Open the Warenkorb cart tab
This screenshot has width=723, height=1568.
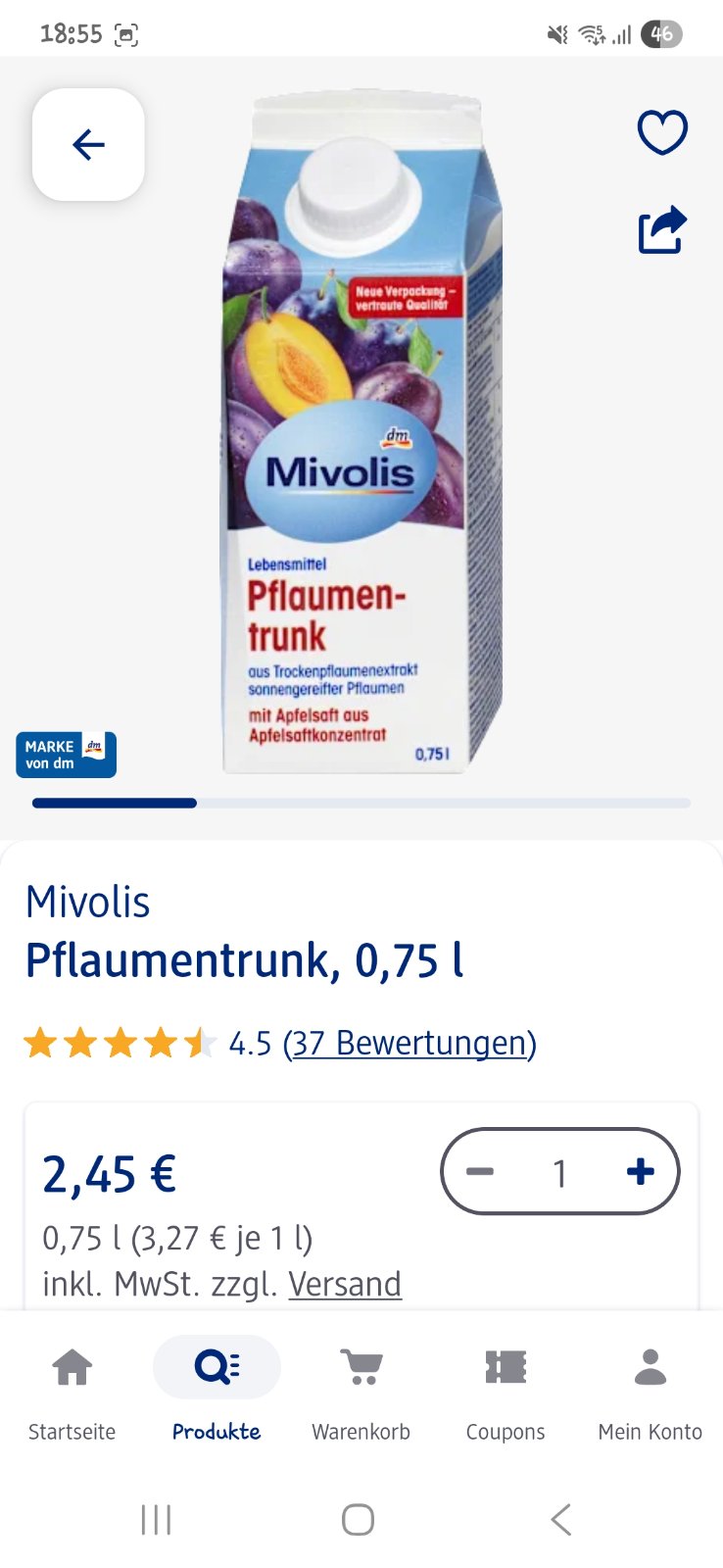pyautogui.click(x=361, y=1392)
